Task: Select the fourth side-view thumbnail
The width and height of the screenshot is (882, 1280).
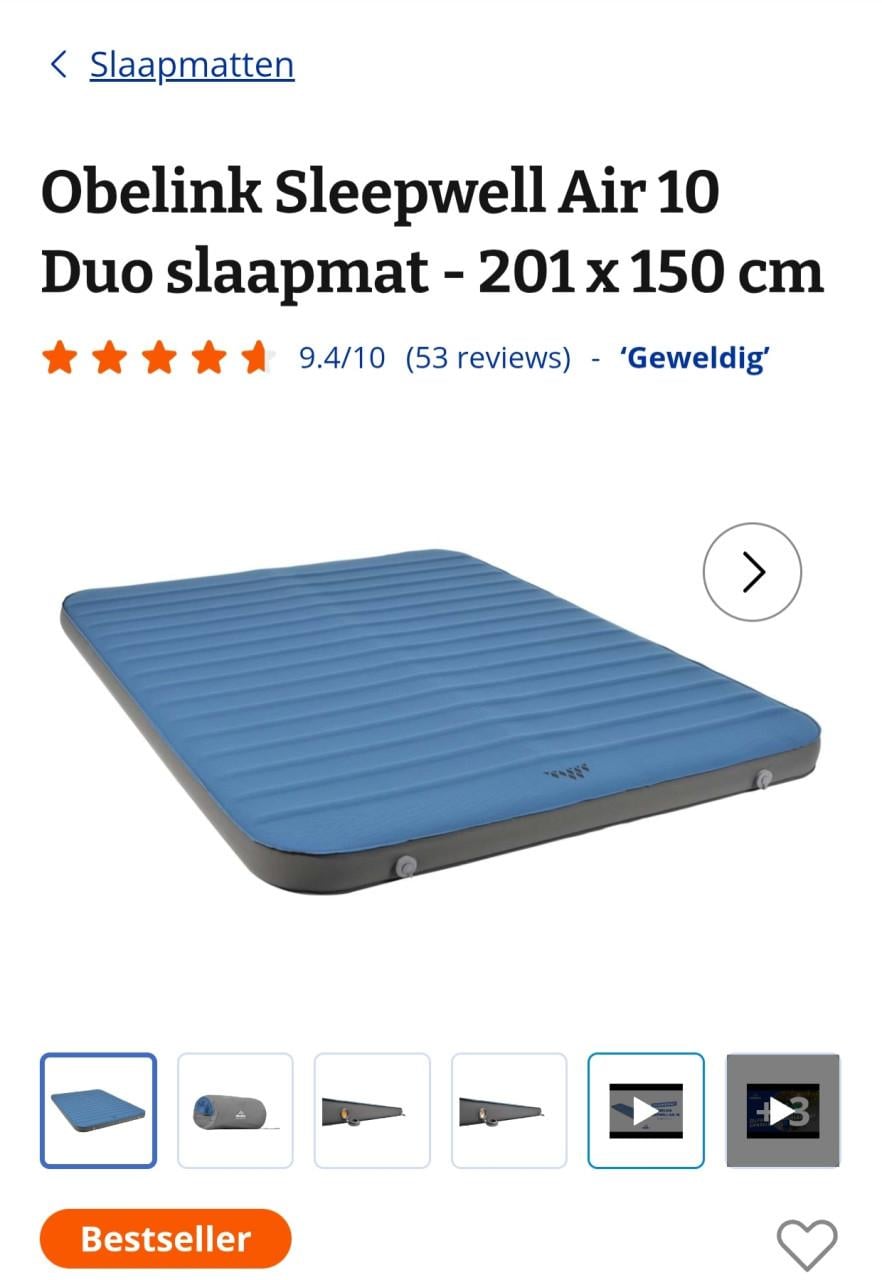Action: [509, 1110]
